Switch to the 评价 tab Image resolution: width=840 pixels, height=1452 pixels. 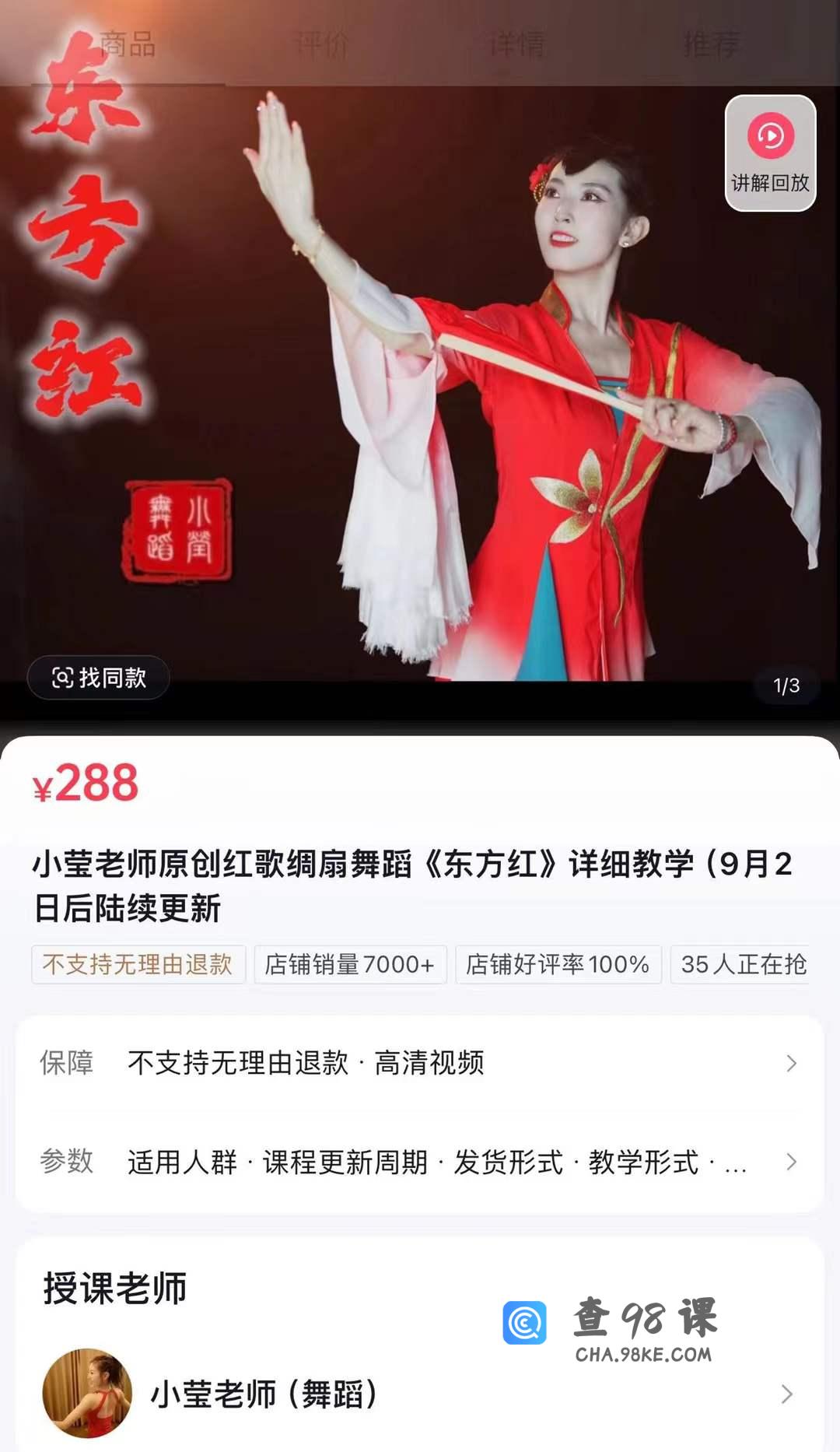click(322, 44)
